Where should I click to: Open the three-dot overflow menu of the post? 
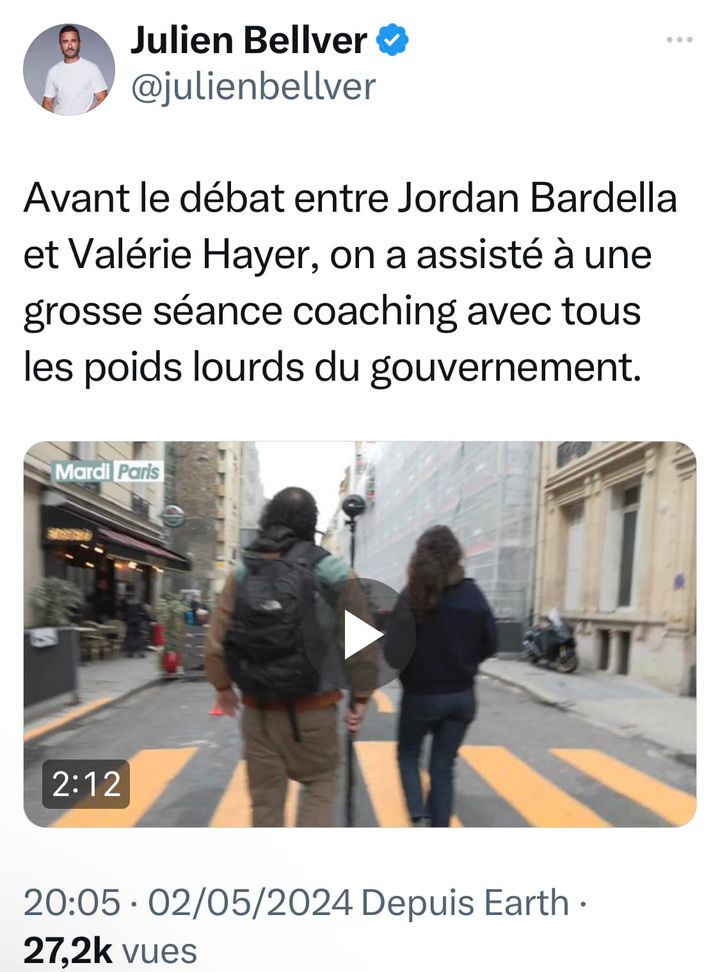click(679, 40)
